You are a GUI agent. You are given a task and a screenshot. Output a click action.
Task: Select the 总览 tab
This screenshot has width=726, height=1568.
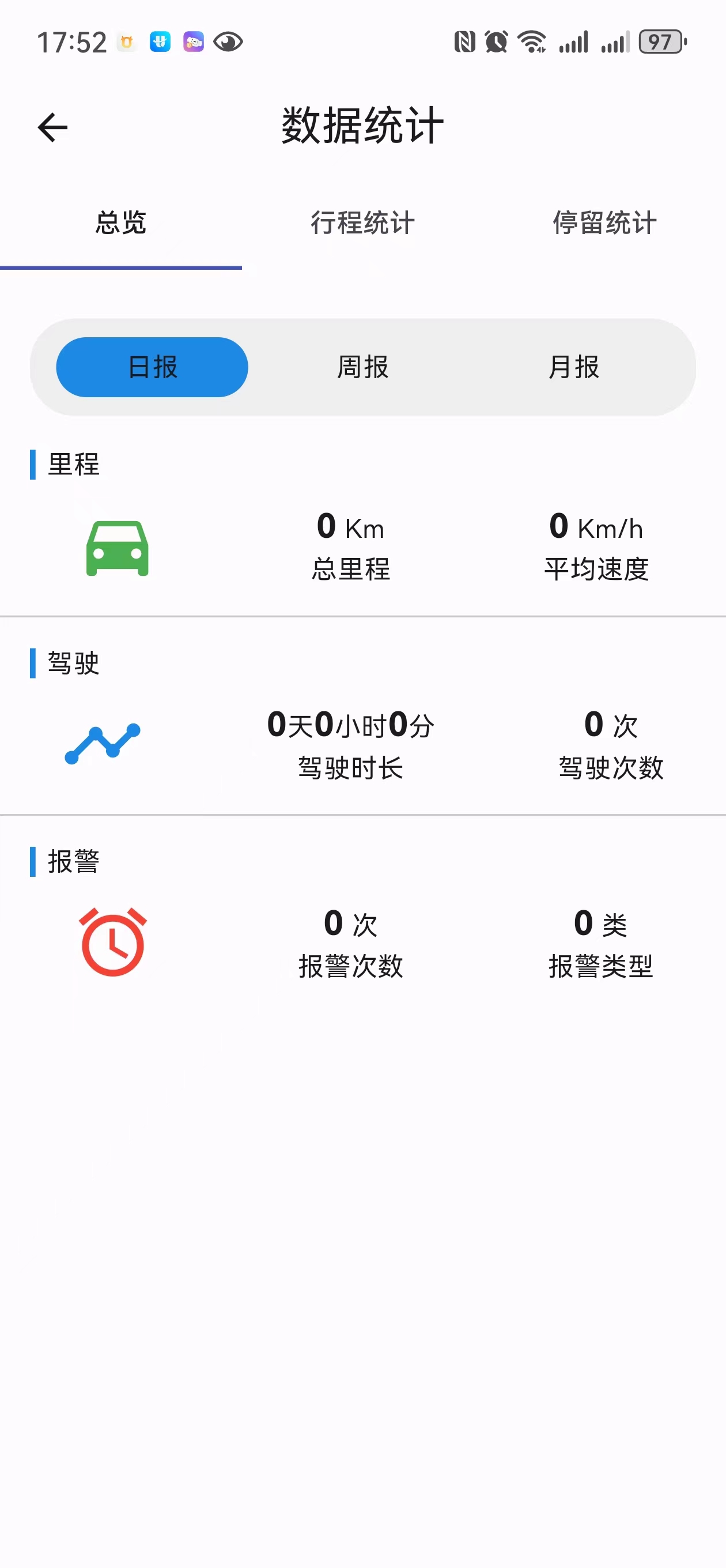coord(120,223)
